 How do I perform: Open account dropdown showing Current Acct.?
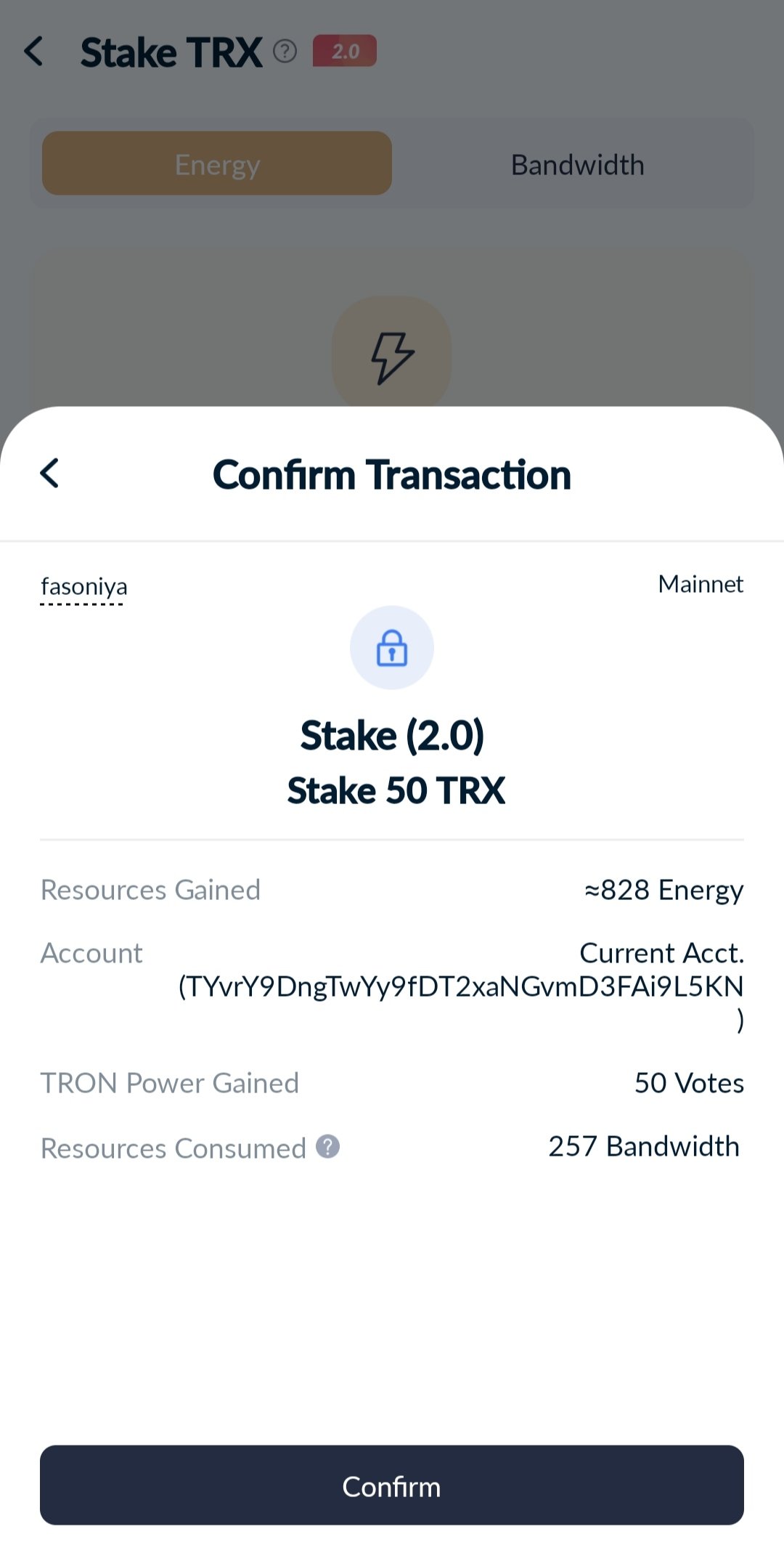click(661, 953)
